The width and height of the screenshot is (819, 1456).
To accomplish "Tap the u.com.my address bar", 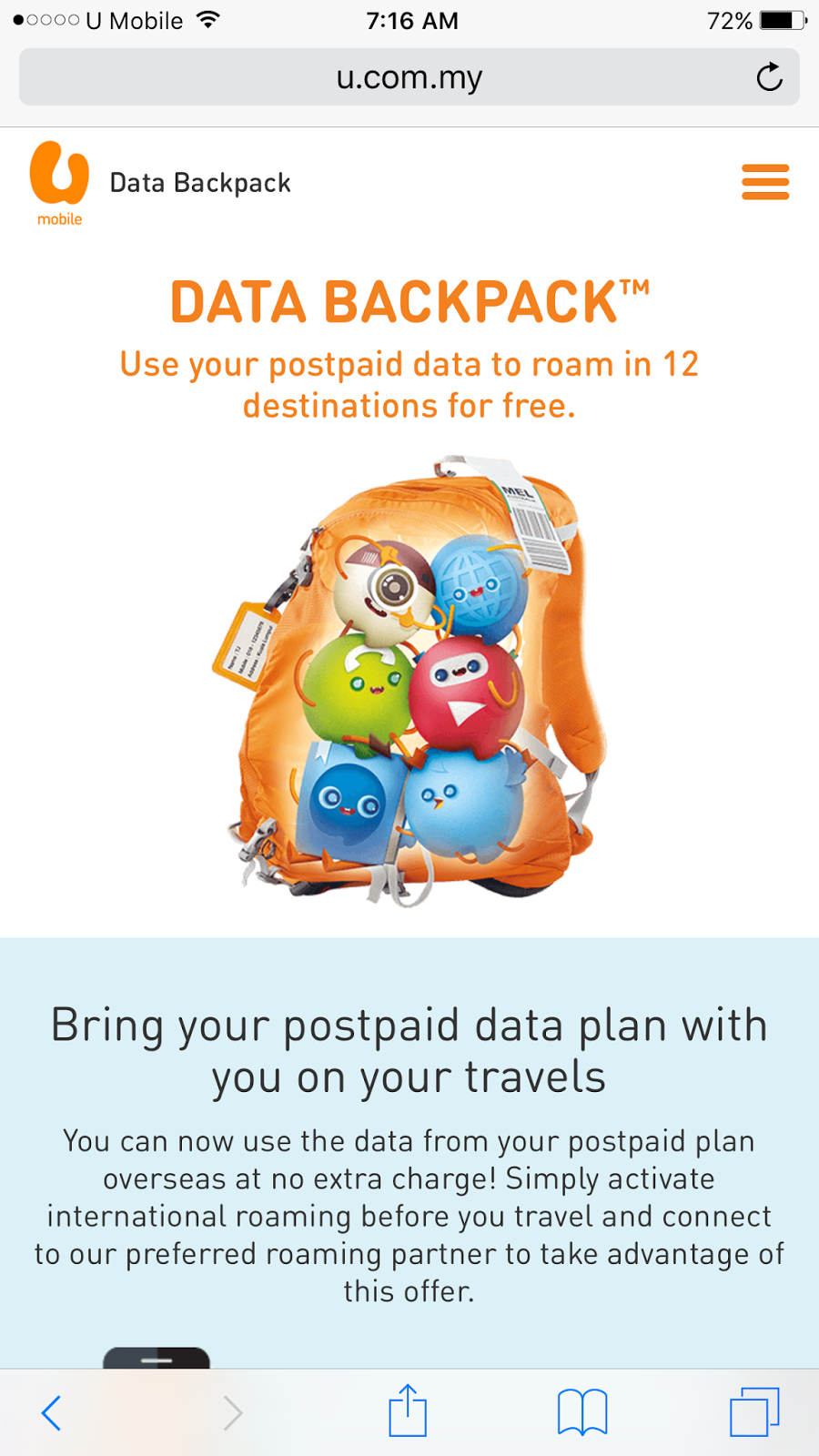I will pos(409,78).
